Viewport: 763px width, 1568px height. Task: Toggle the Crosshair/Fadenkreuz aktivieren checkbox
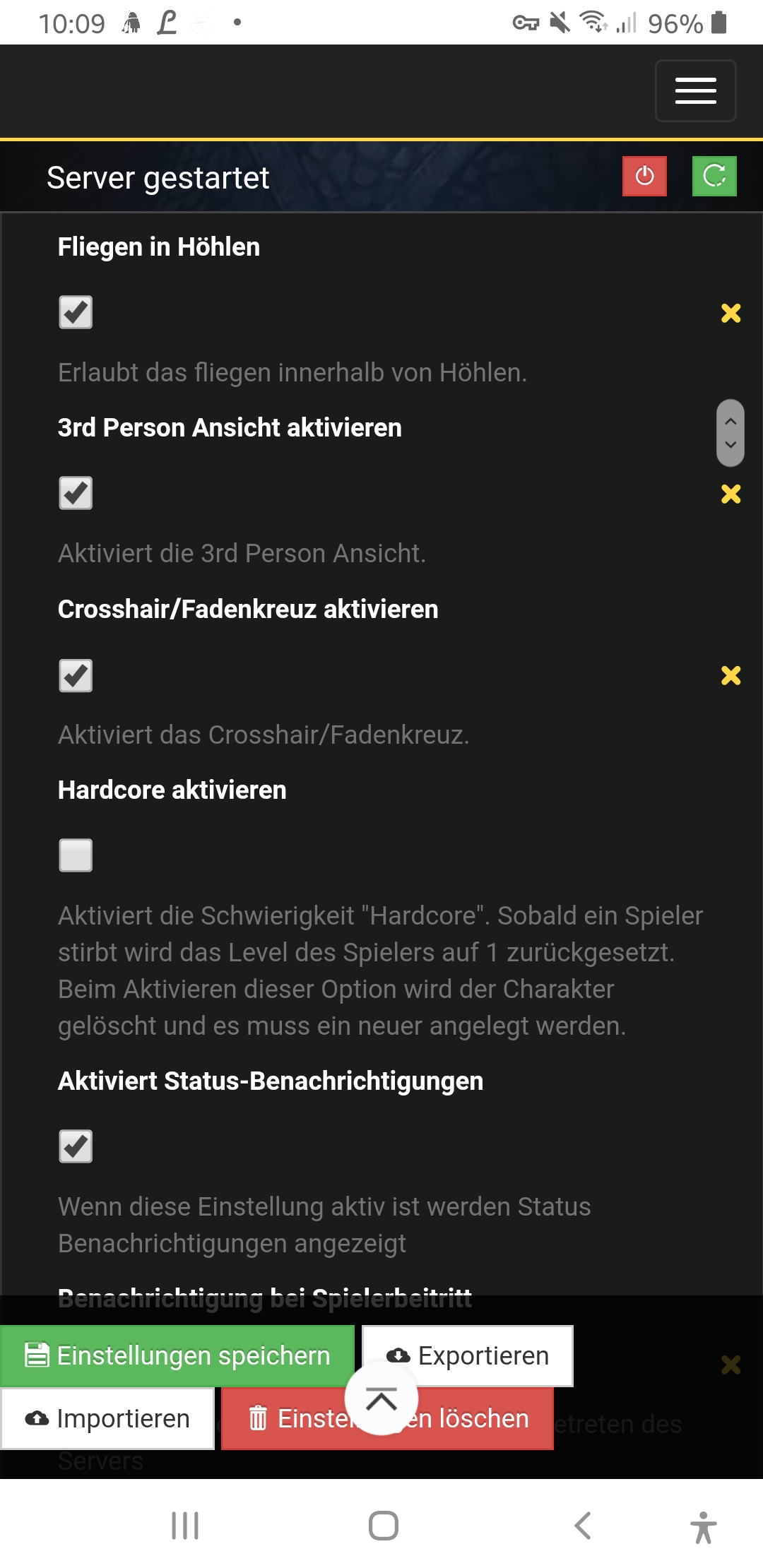[x=76, y=675]
